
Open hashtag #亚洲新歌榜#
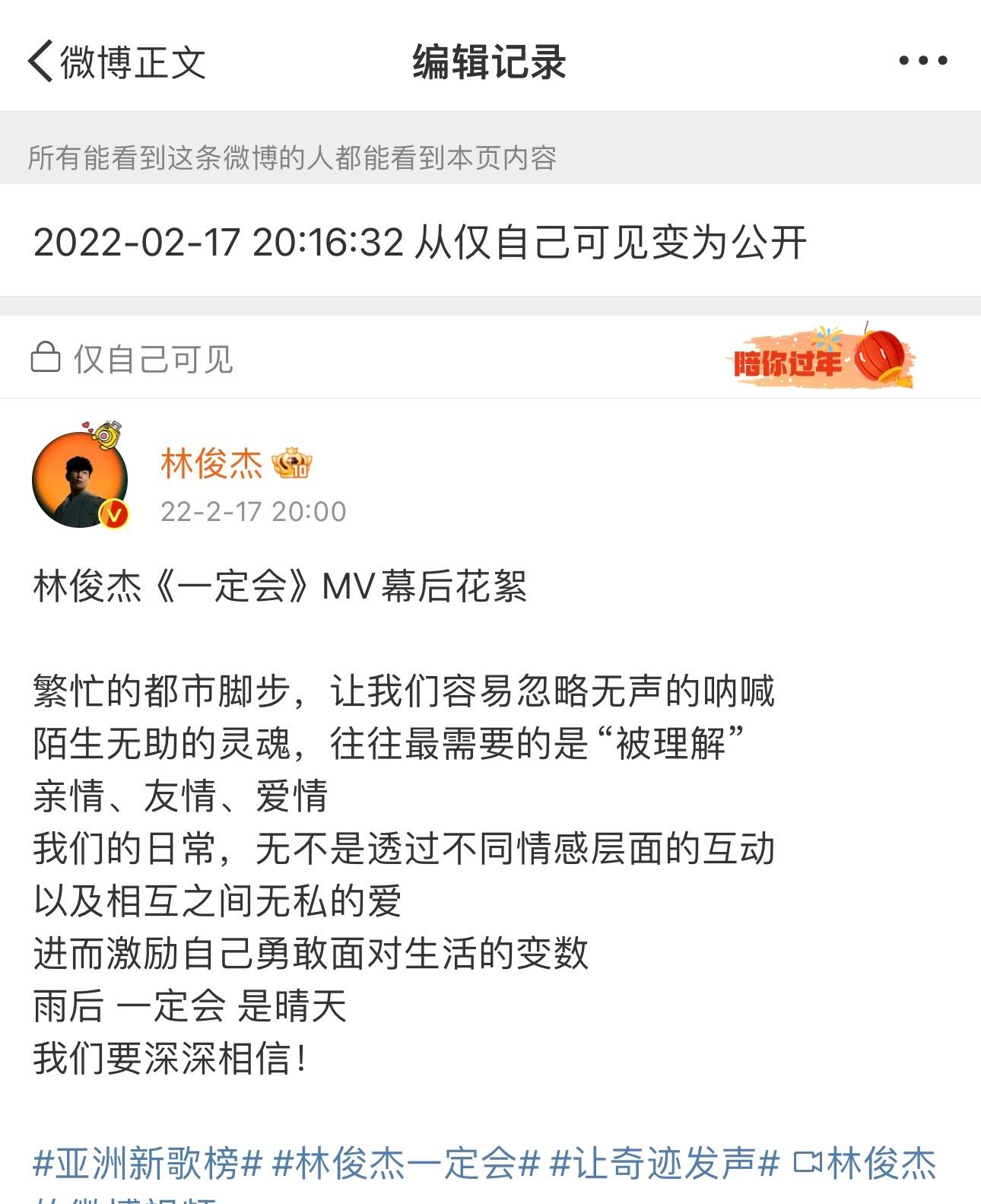pos(148,1164)
